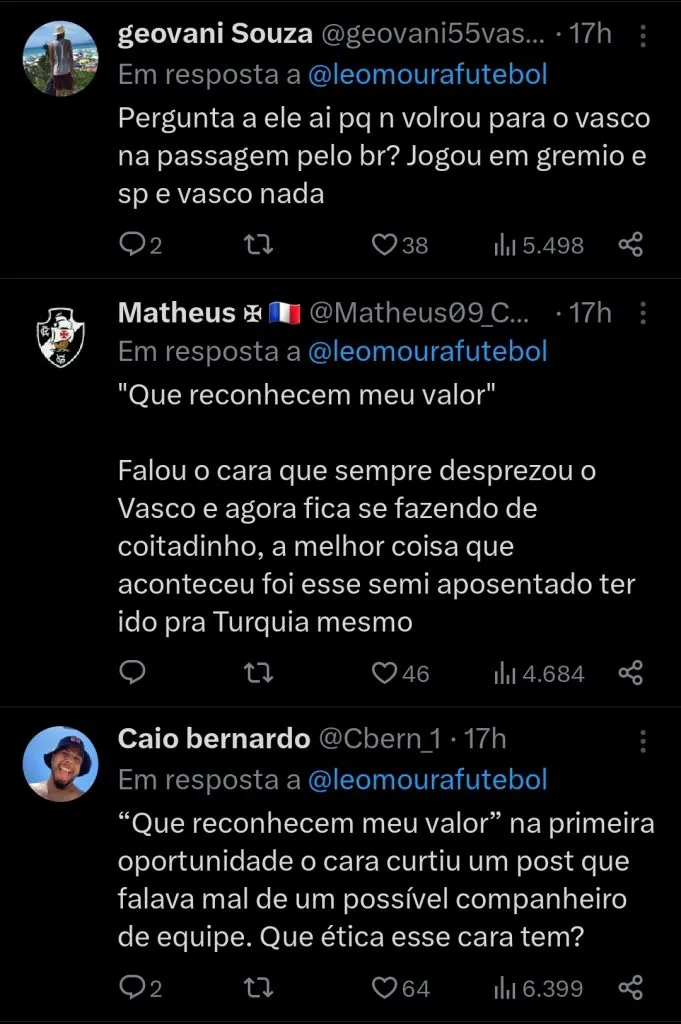The image size is (681, 1024).
Task: Like Matheus's tweet with 46 likes
Action: (x=385, y=673)
